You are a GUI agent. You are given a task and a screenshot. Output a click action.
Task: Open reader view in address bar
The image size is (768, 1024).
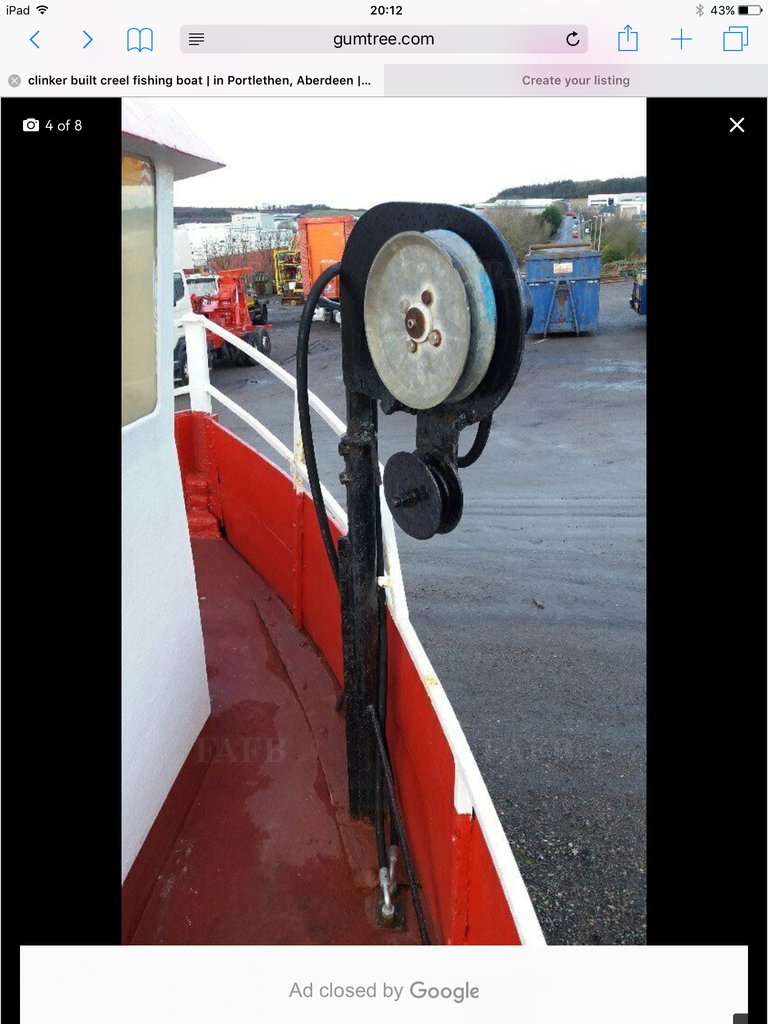click(x=196, y=40)
